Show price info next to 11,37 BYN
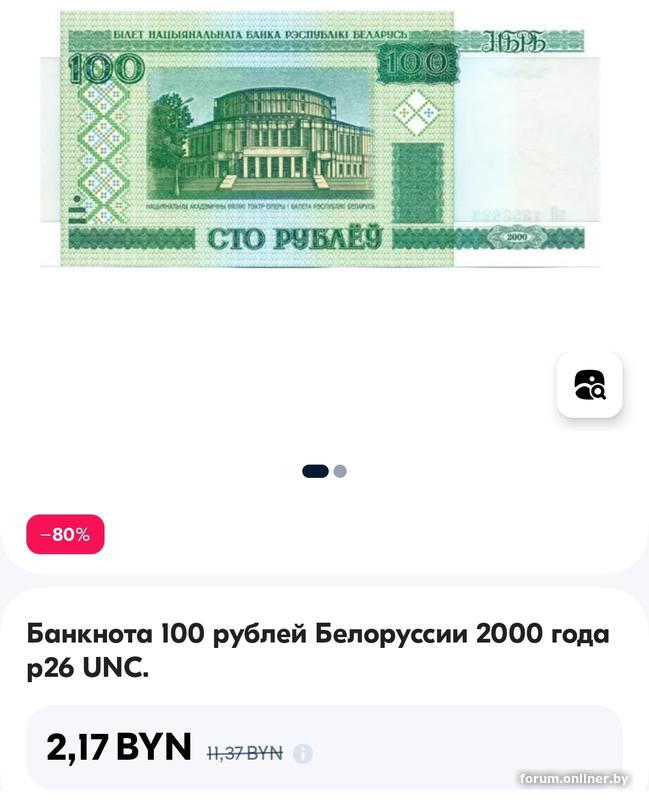Image resolution: width=649 pixels, height=800 pixels. (x=303, y=753)
